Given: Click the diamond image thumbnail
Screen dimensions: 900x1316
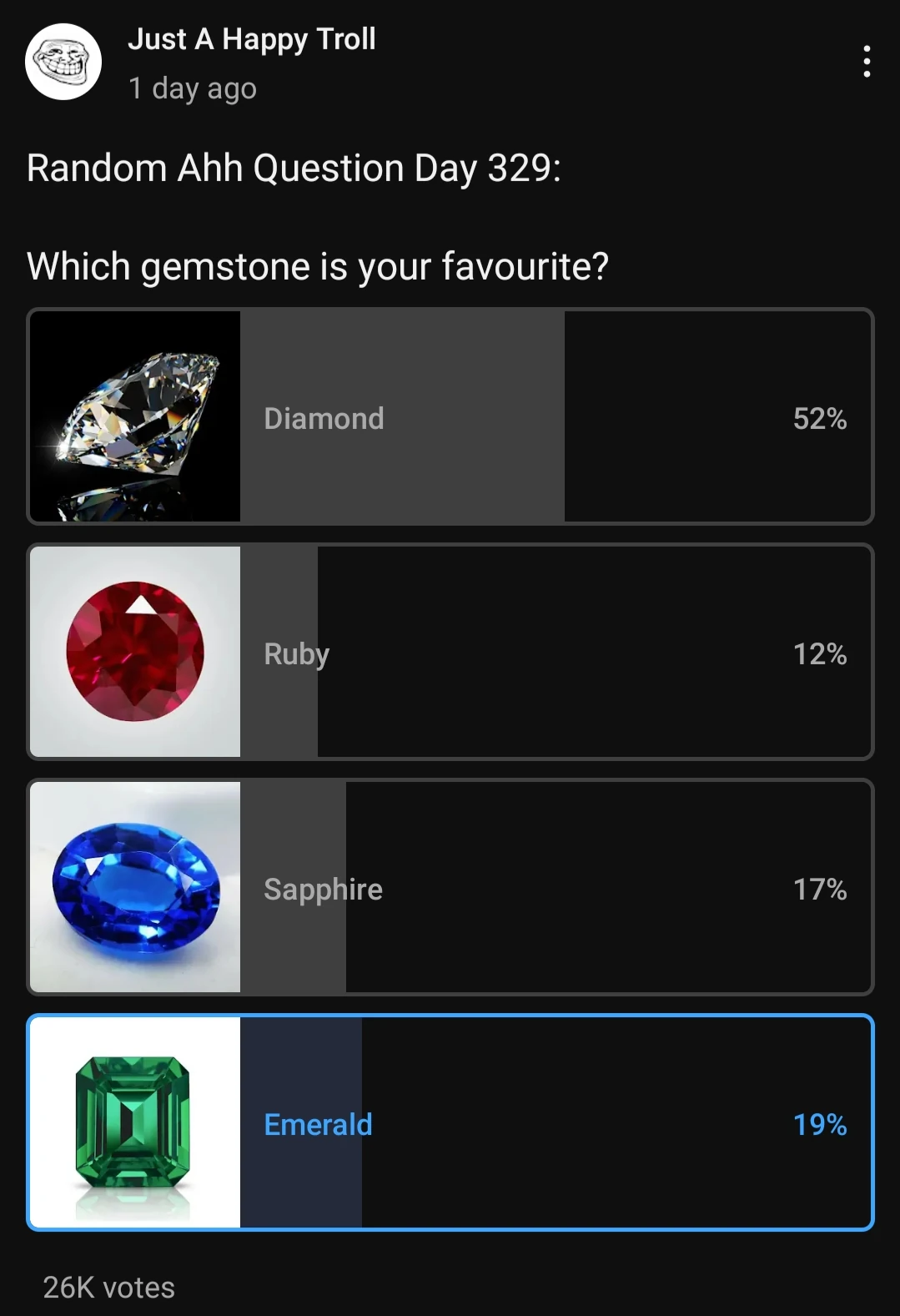Looking at the screenshot, I should click(133, 416).
